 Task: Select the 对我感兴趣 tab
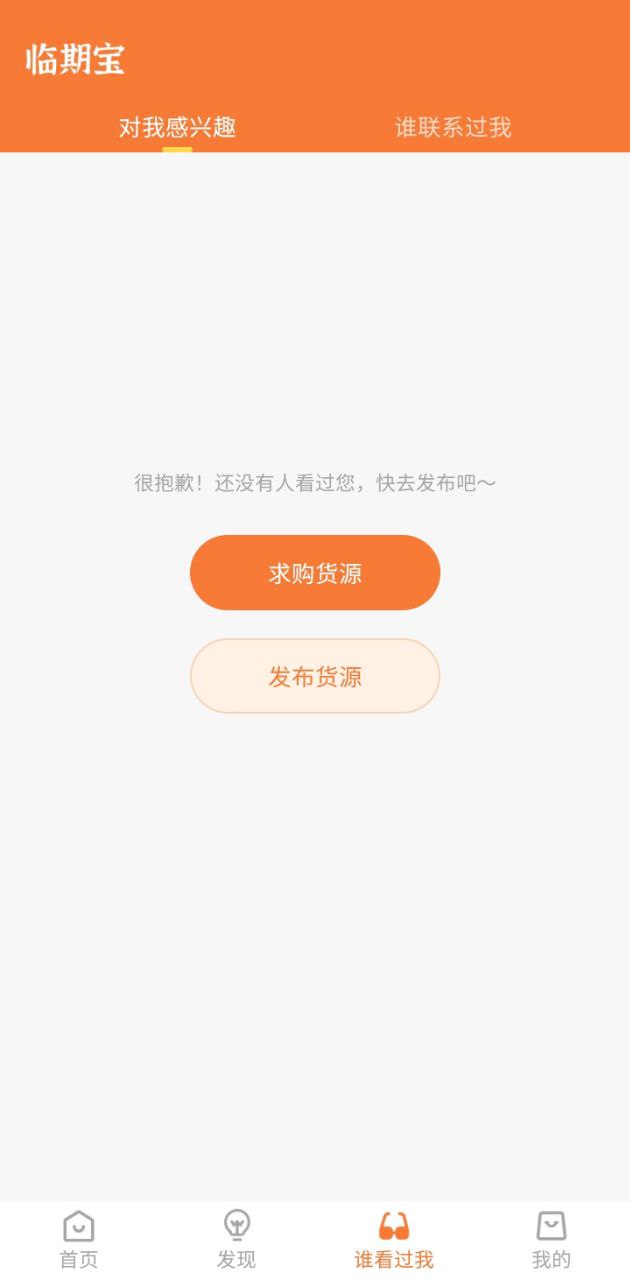point(177,128)
